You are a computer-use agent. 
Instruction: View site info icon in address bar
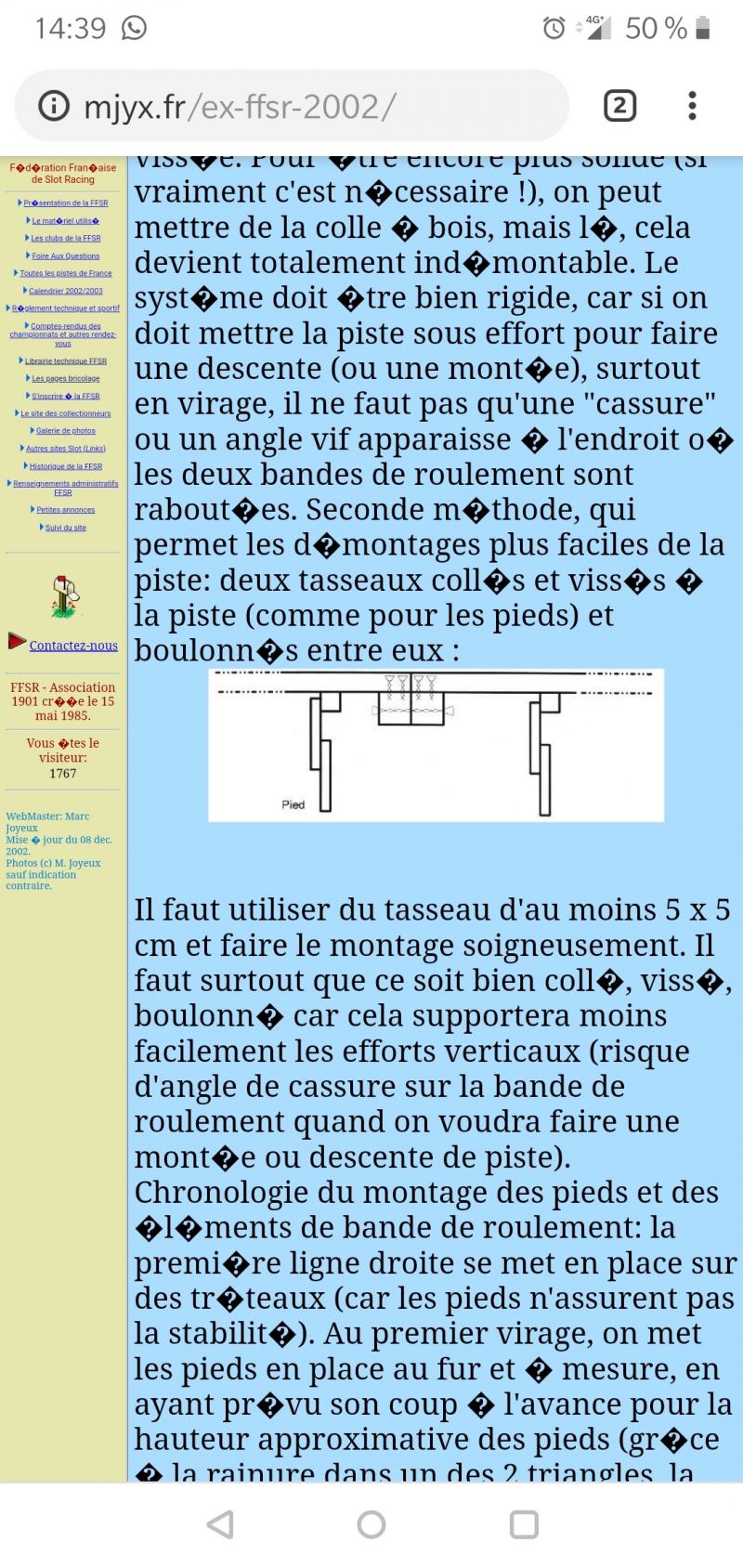[x=54, y=107]
